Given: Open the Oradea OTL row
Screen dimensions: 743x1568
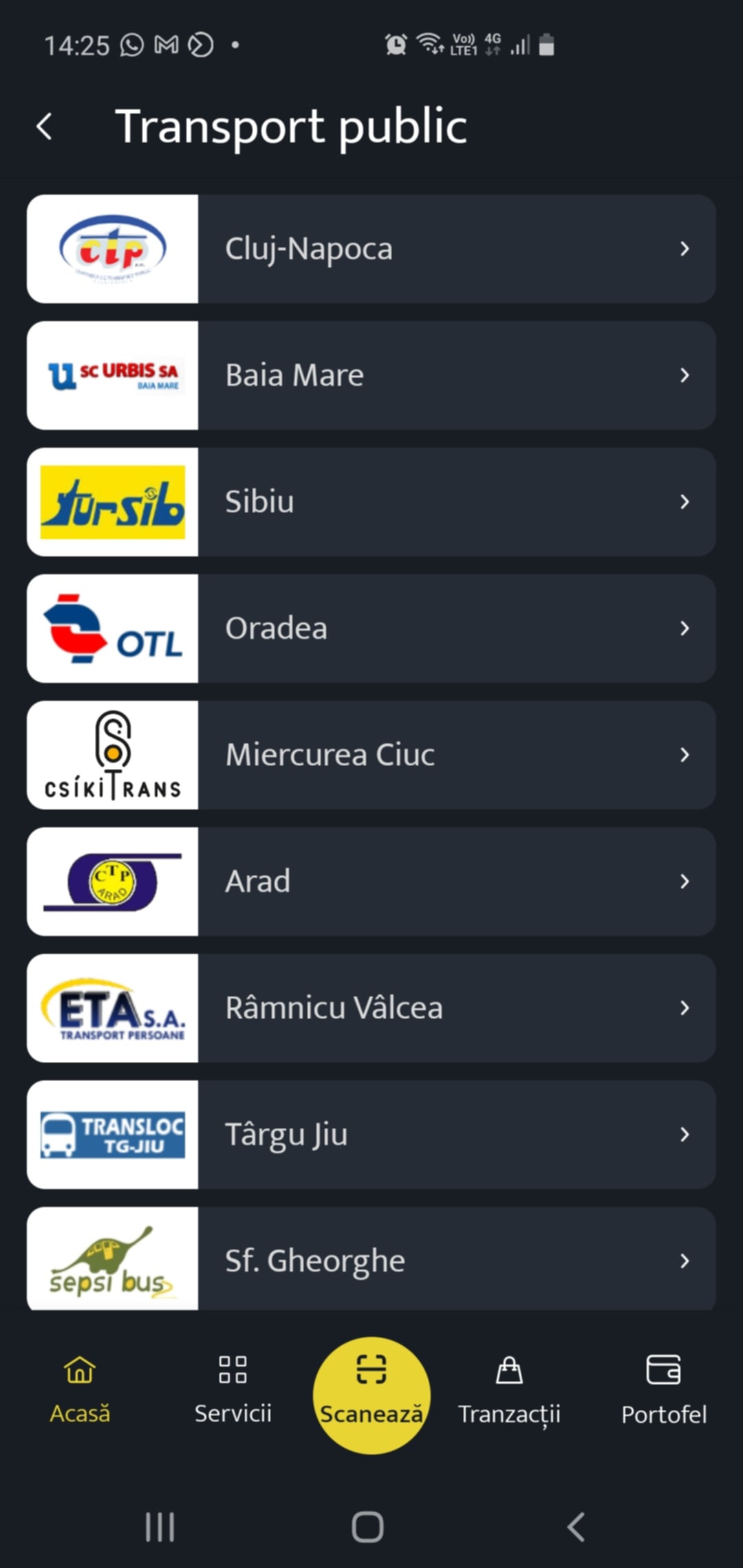Looking at the screenshot, I should tap(371, 629).
